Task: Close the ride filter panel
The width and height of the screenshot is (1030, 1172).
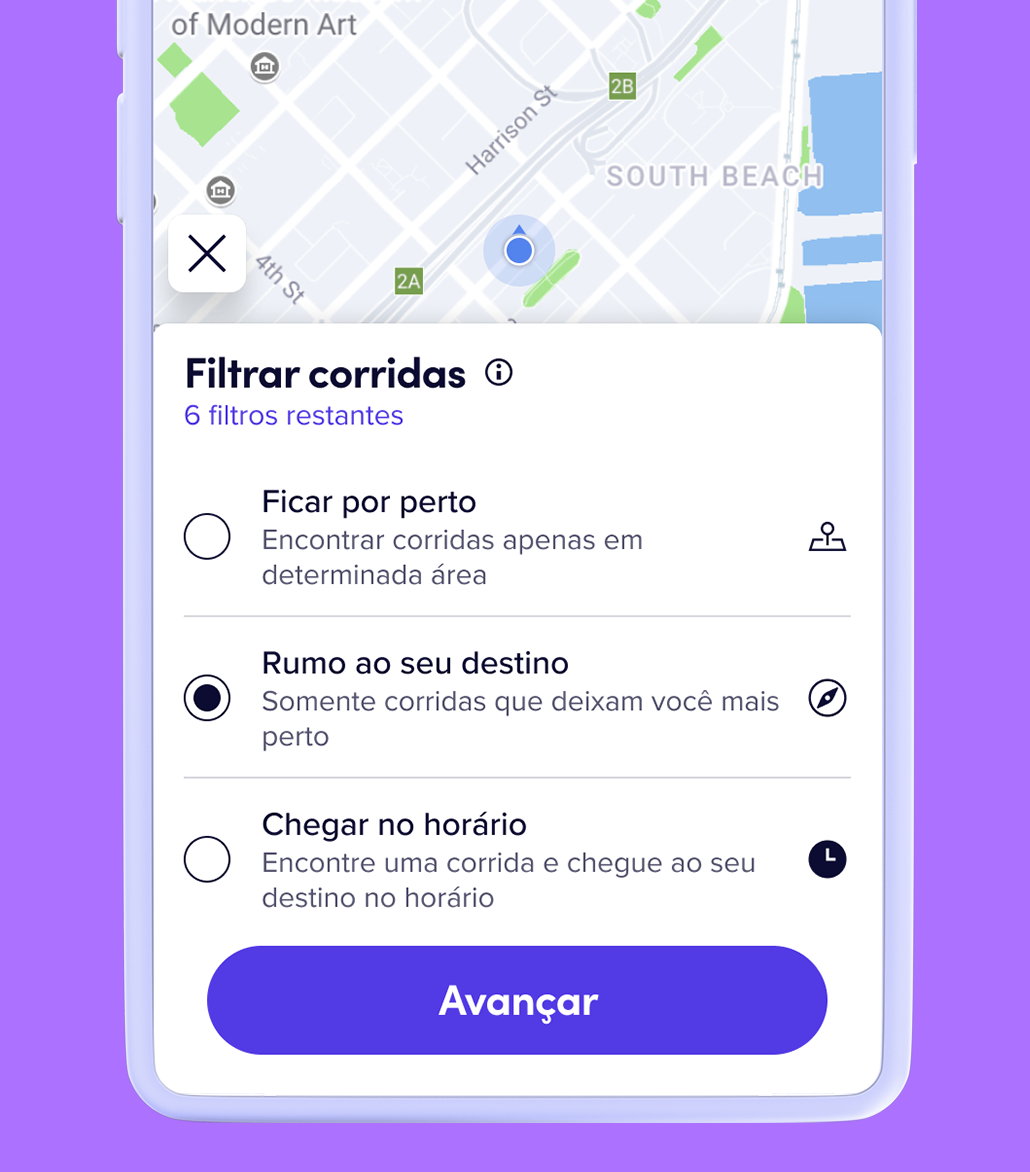Action: (207, 254)
